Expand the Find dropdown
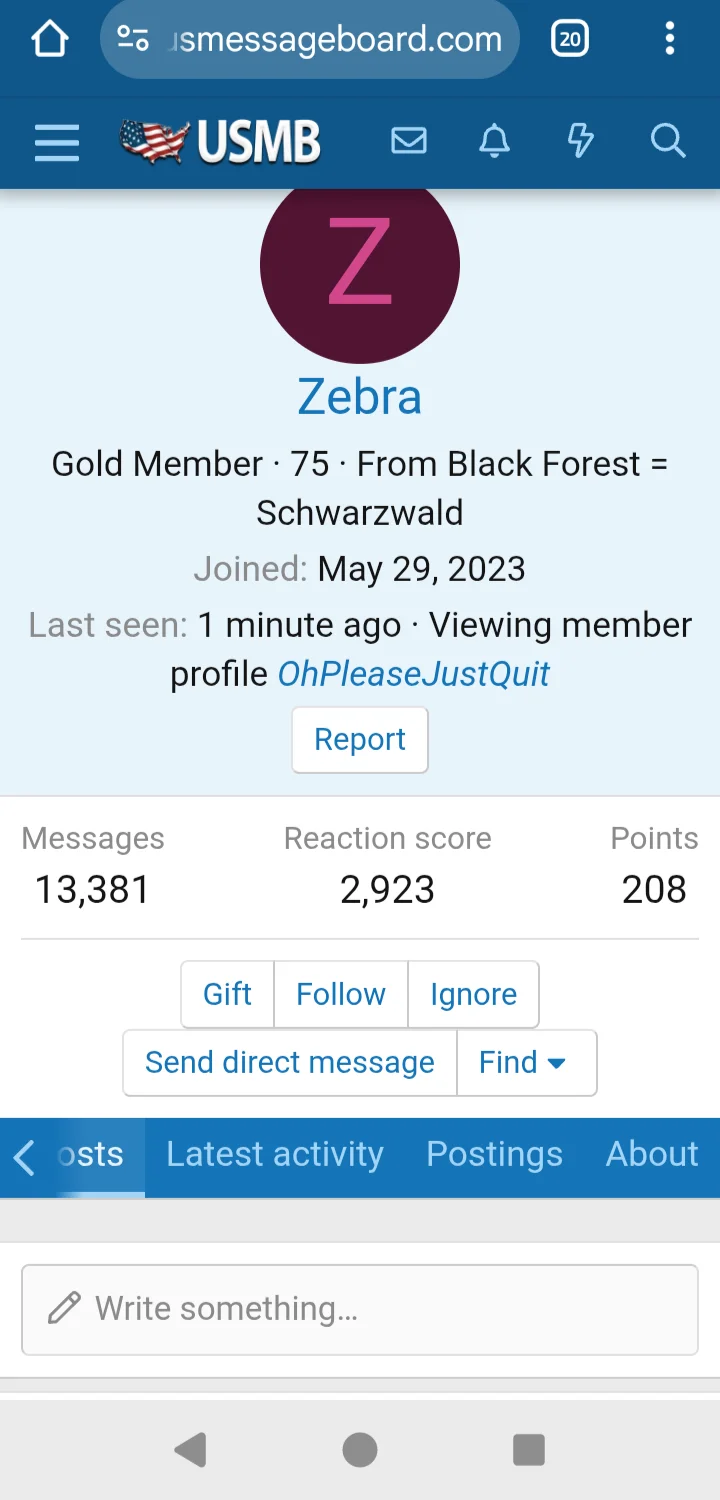The width and height of the screenshot is (720, 1500). pyautogui.click(x=526, y=1063)
